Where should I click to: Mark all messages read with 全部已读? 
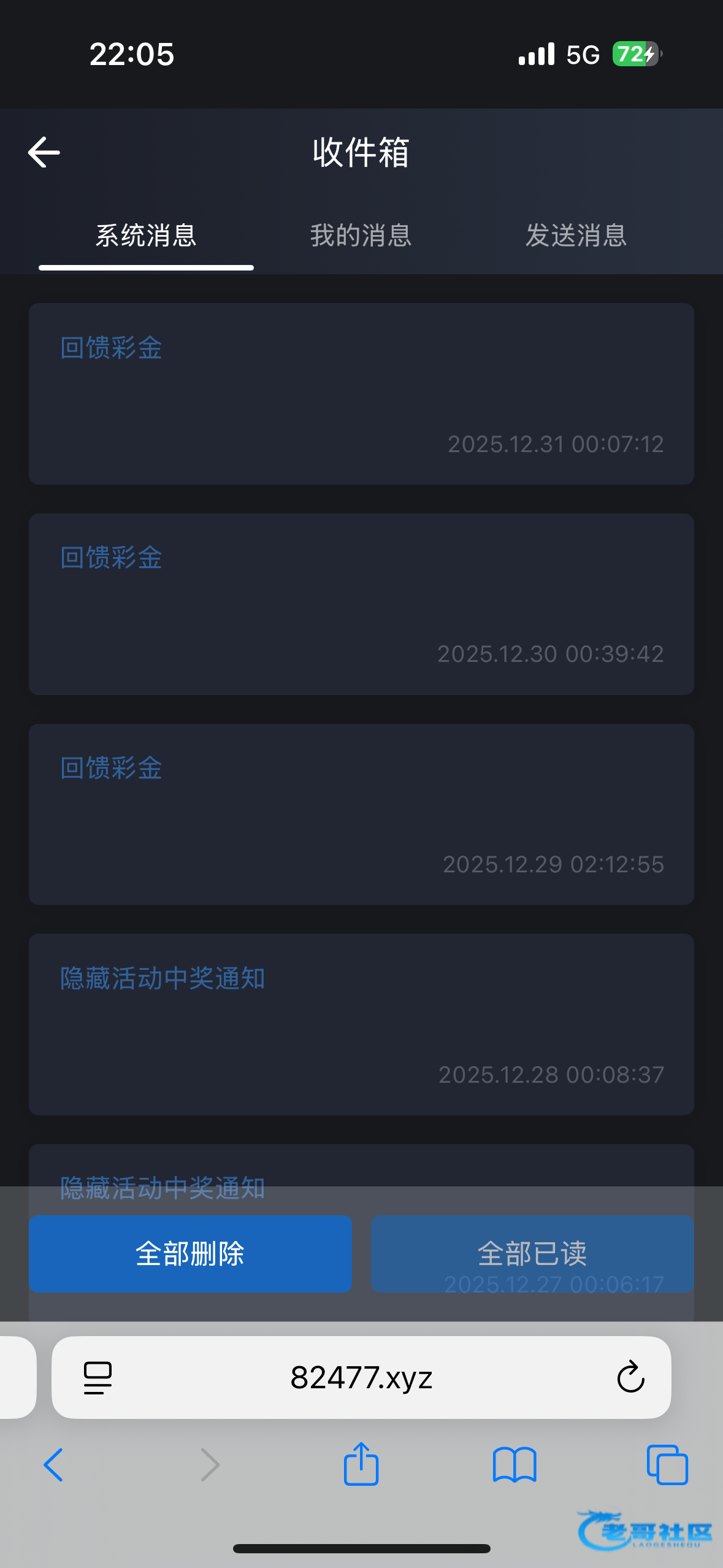[532, 1253]
